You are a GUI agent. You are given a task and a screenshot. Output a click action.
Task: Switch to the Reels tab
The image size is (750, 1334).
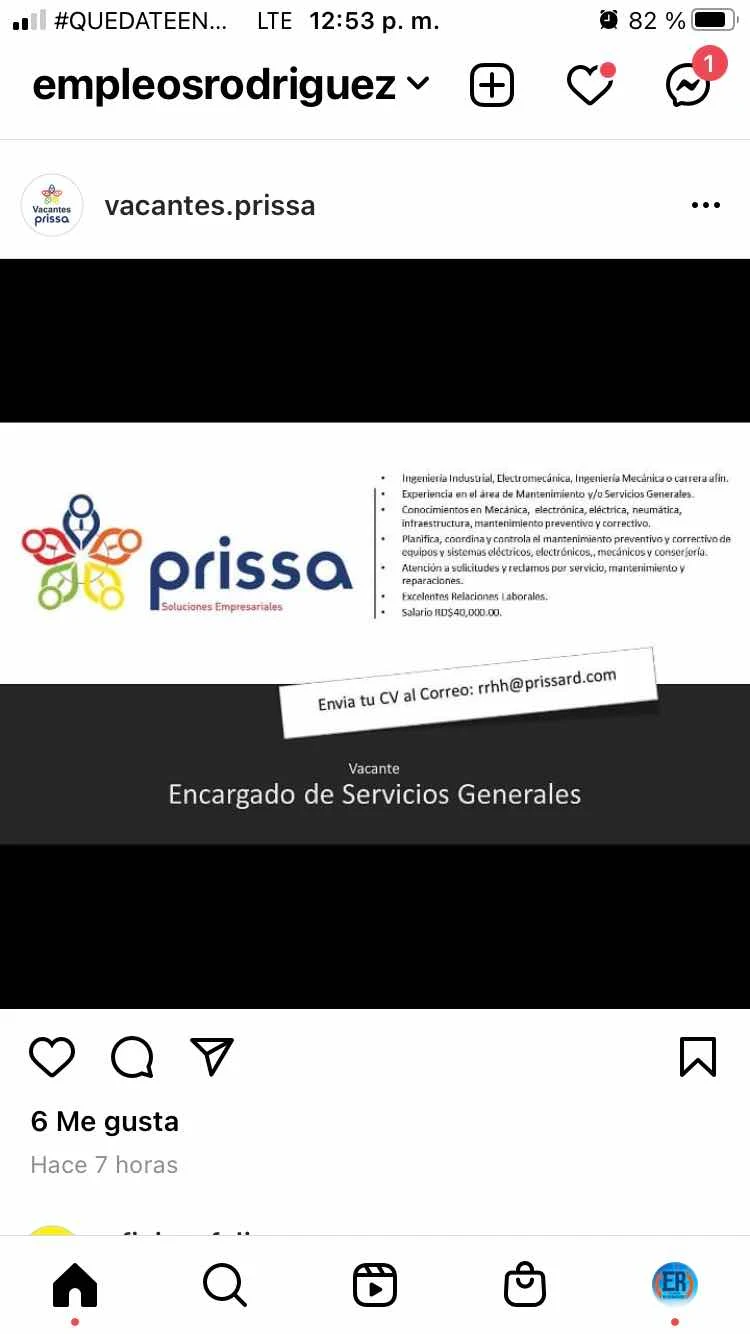375,1285
